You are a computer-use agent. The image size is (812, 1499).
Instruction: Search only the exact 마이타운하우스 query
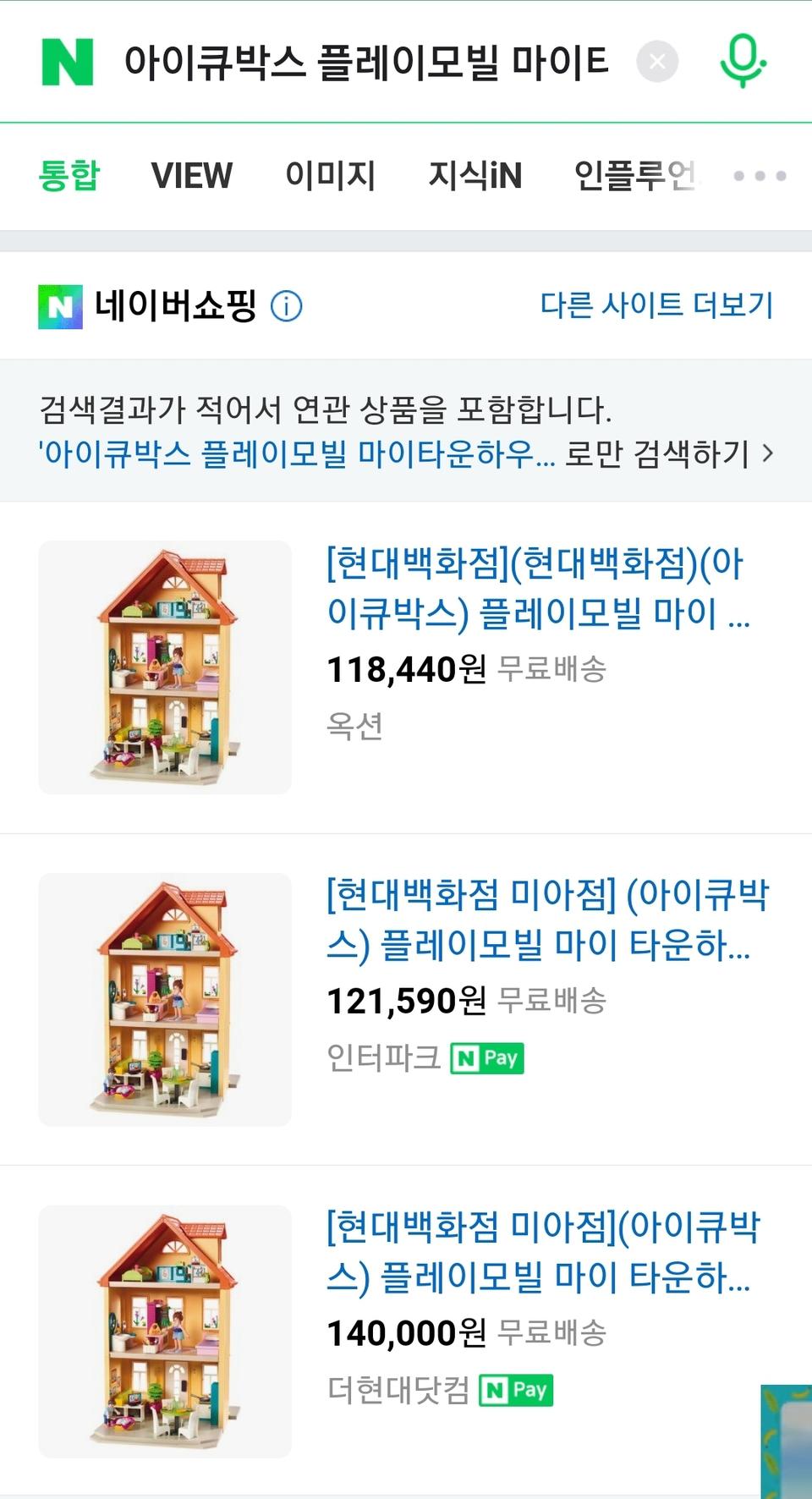click(406, 454)
